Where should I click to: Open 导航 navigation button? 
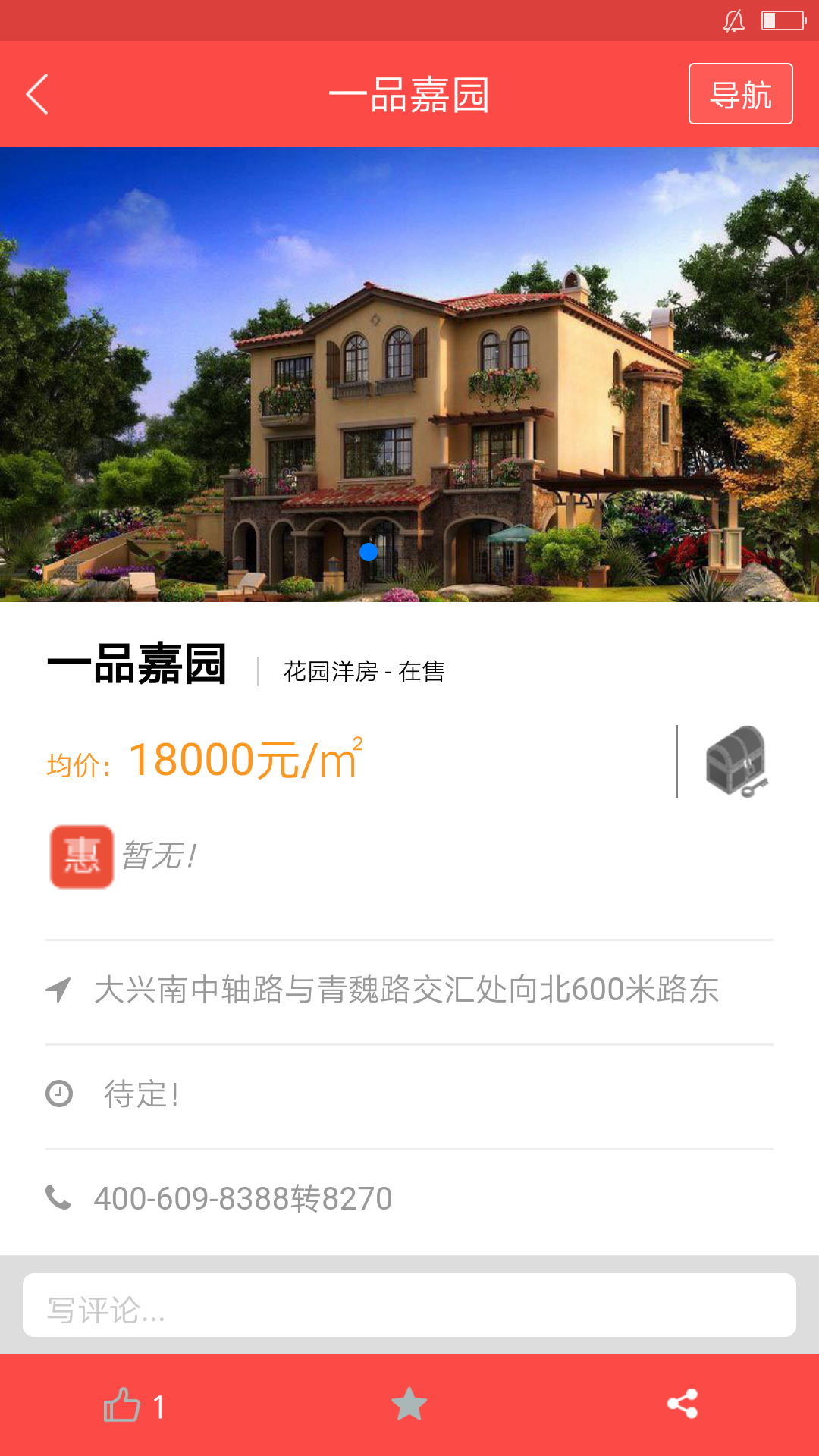740,94
